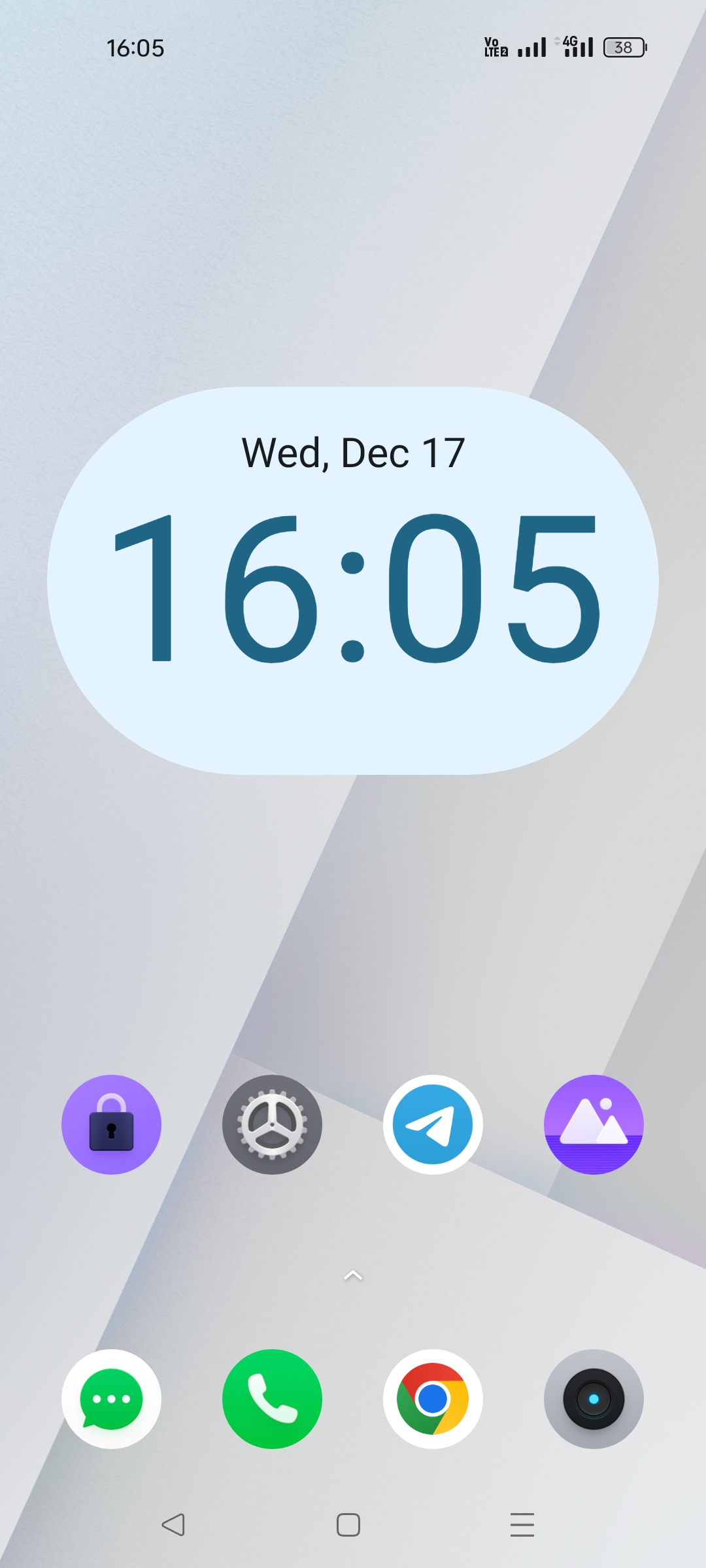Launch Google Chrome
This screenshot has width=706, height=1568.
coord(433,1399)
